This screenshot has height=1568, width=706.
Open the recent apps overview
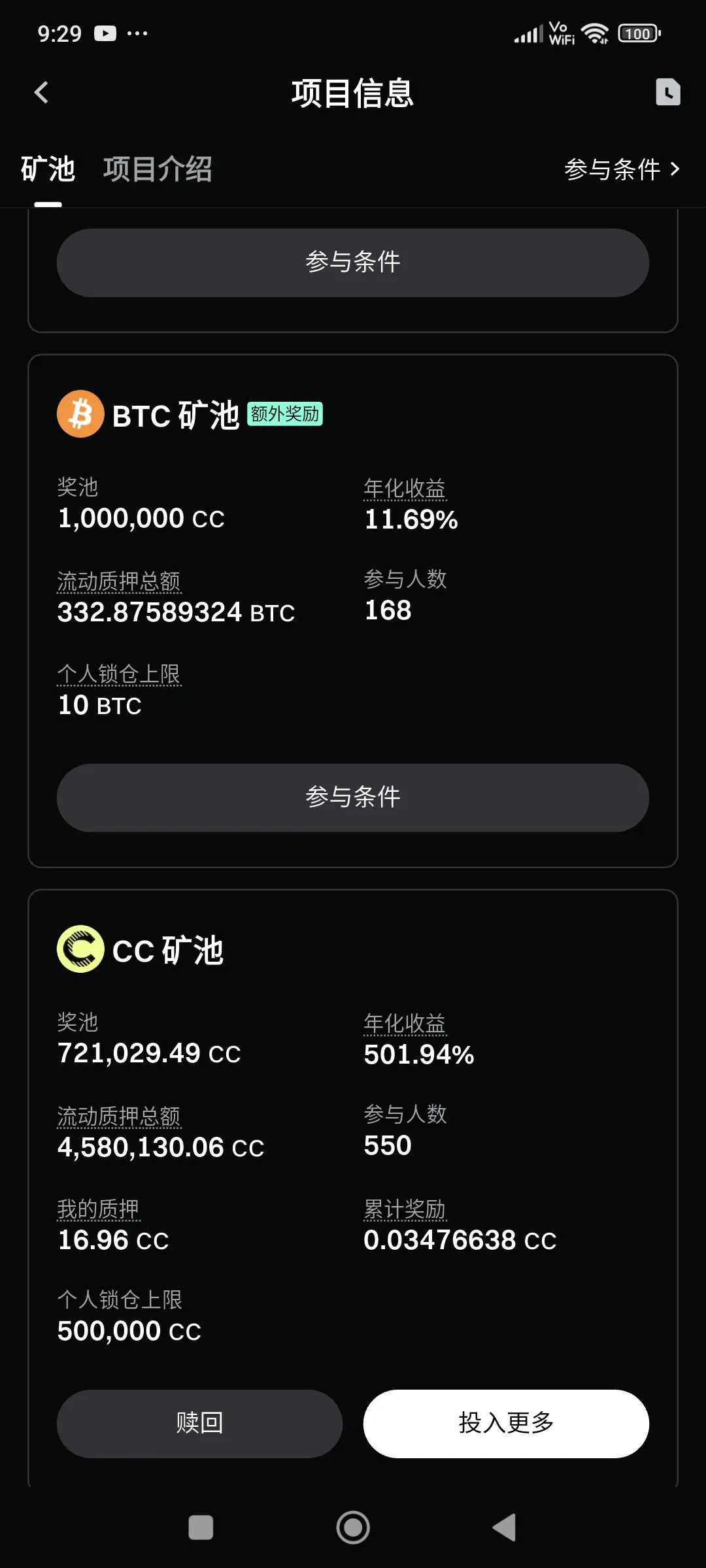tap(201, 1527)
